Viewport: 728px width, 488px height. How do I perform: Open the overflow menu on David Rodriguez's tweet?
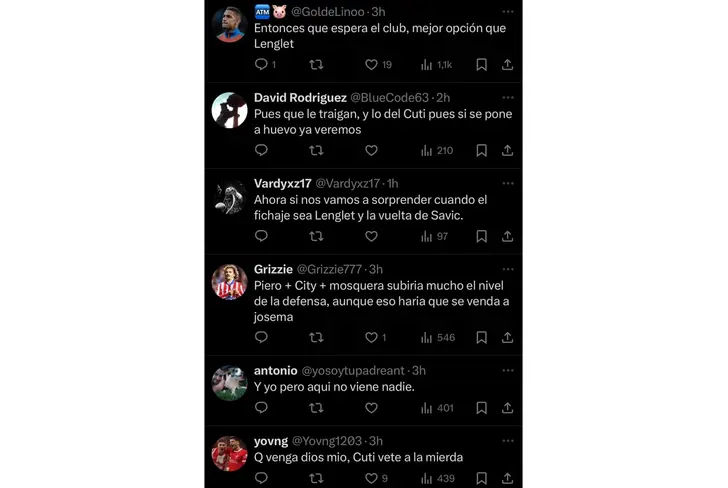click(x=507, y=97)
